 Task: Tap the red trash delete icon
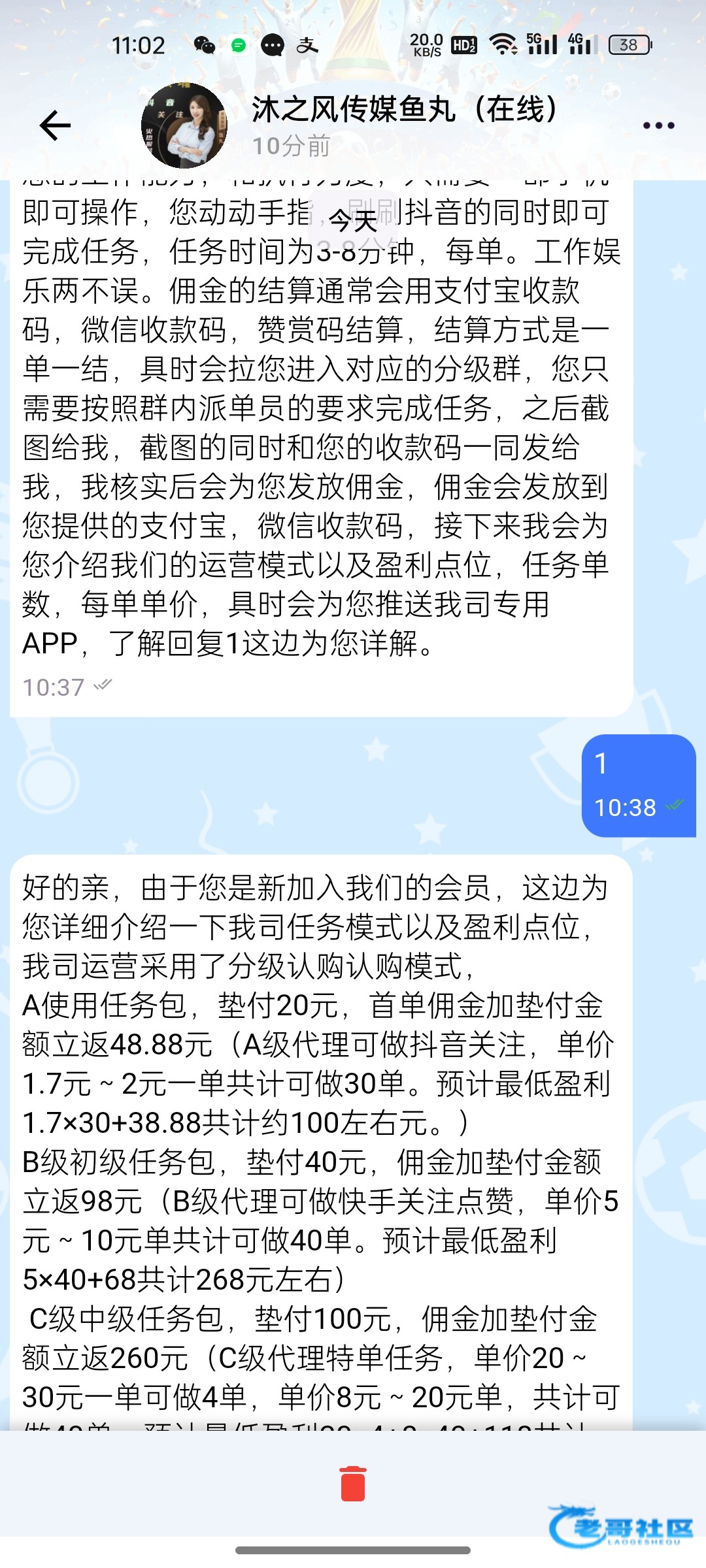tap(353, 1483)
